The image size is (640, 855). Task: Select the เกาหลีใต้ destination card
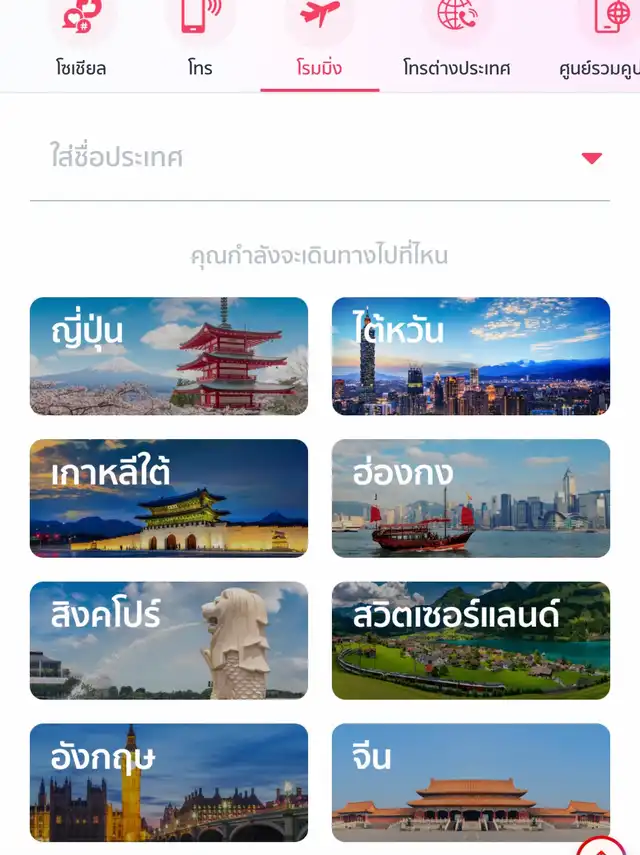[169, 498]
